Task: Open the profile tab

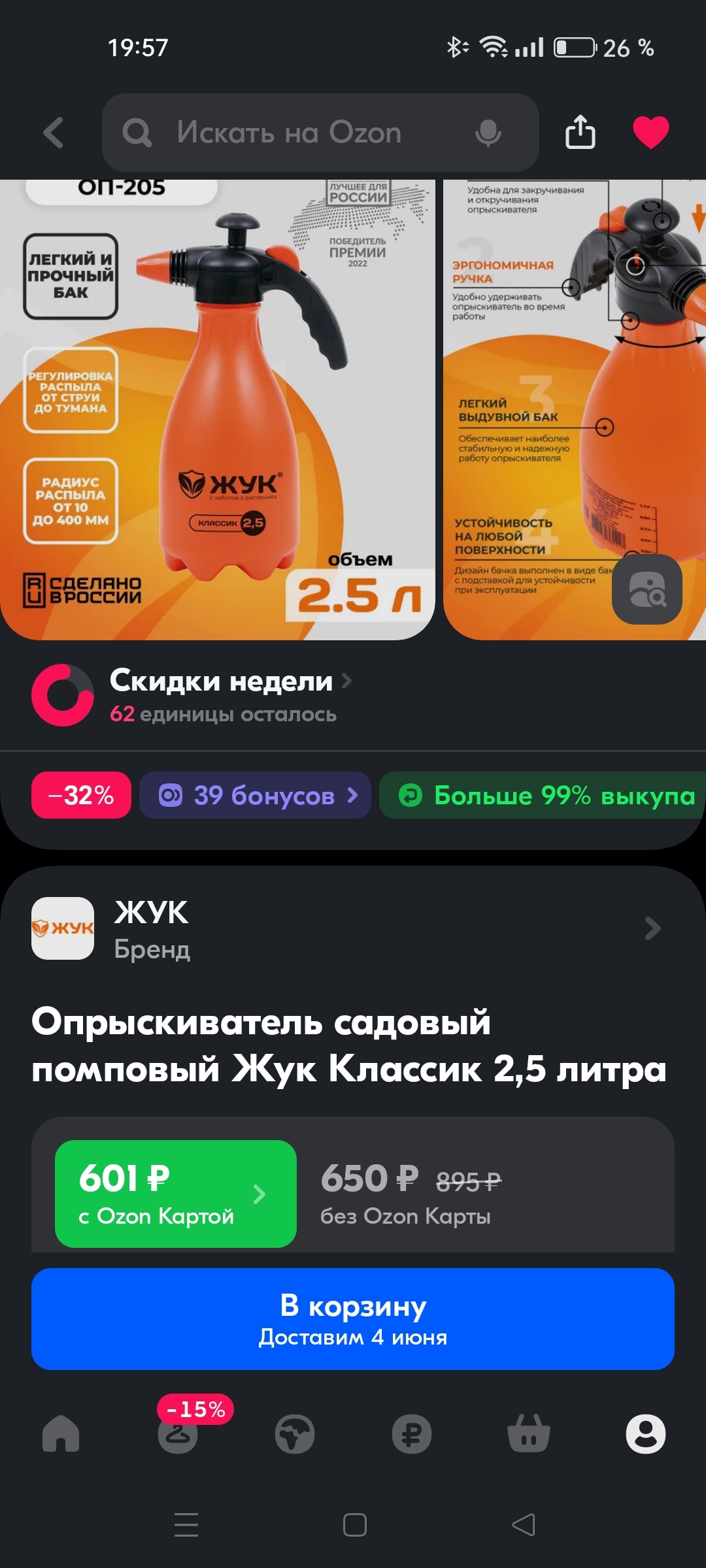Action: tap(646, 1433)
